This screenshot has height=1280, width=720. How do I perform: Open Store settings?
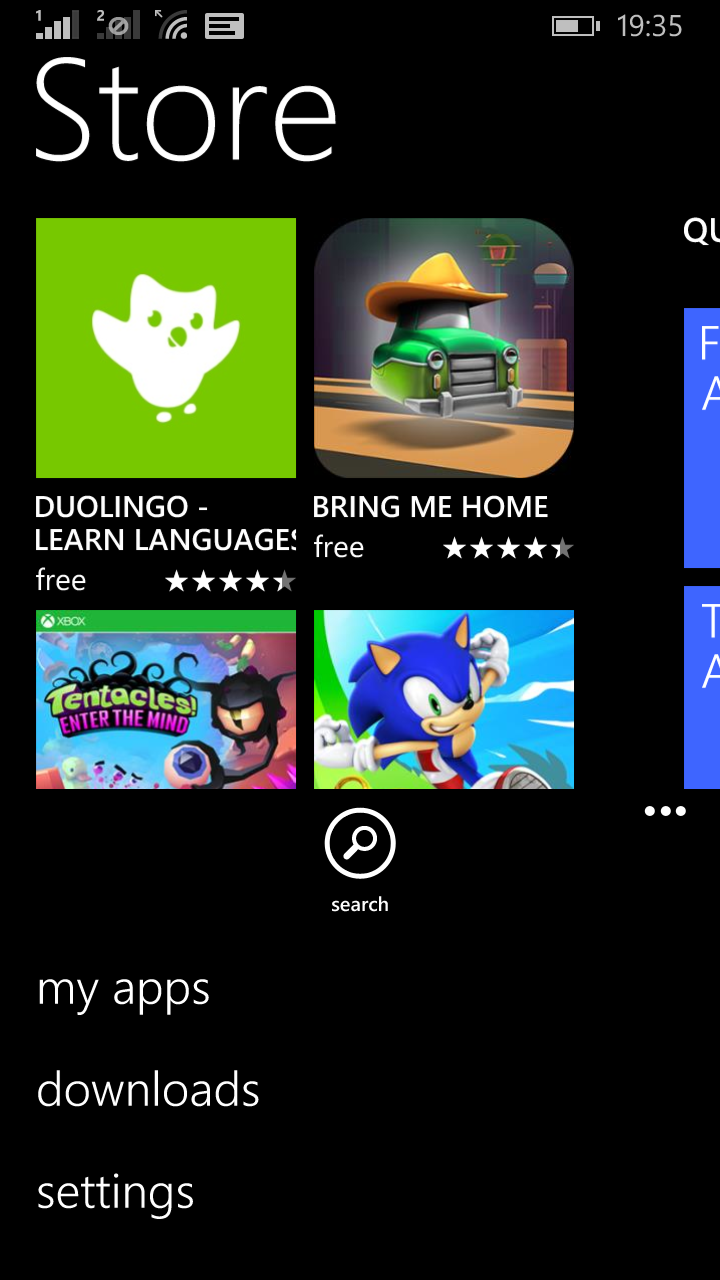click(x=115, y=1193)
